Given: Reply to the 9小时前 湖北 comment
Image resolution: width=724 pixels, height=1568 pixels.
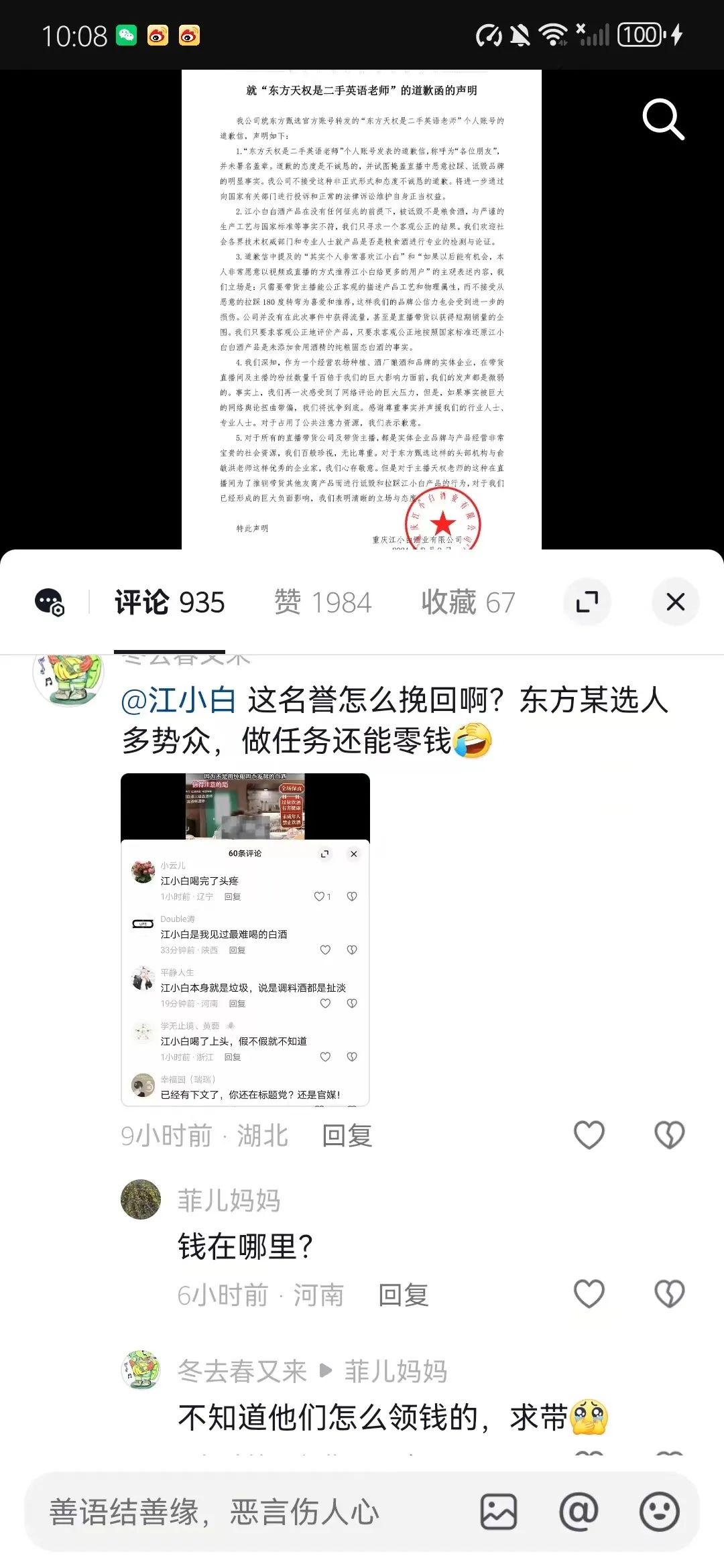Looking at the screenshot, I should click(347, 1136).
